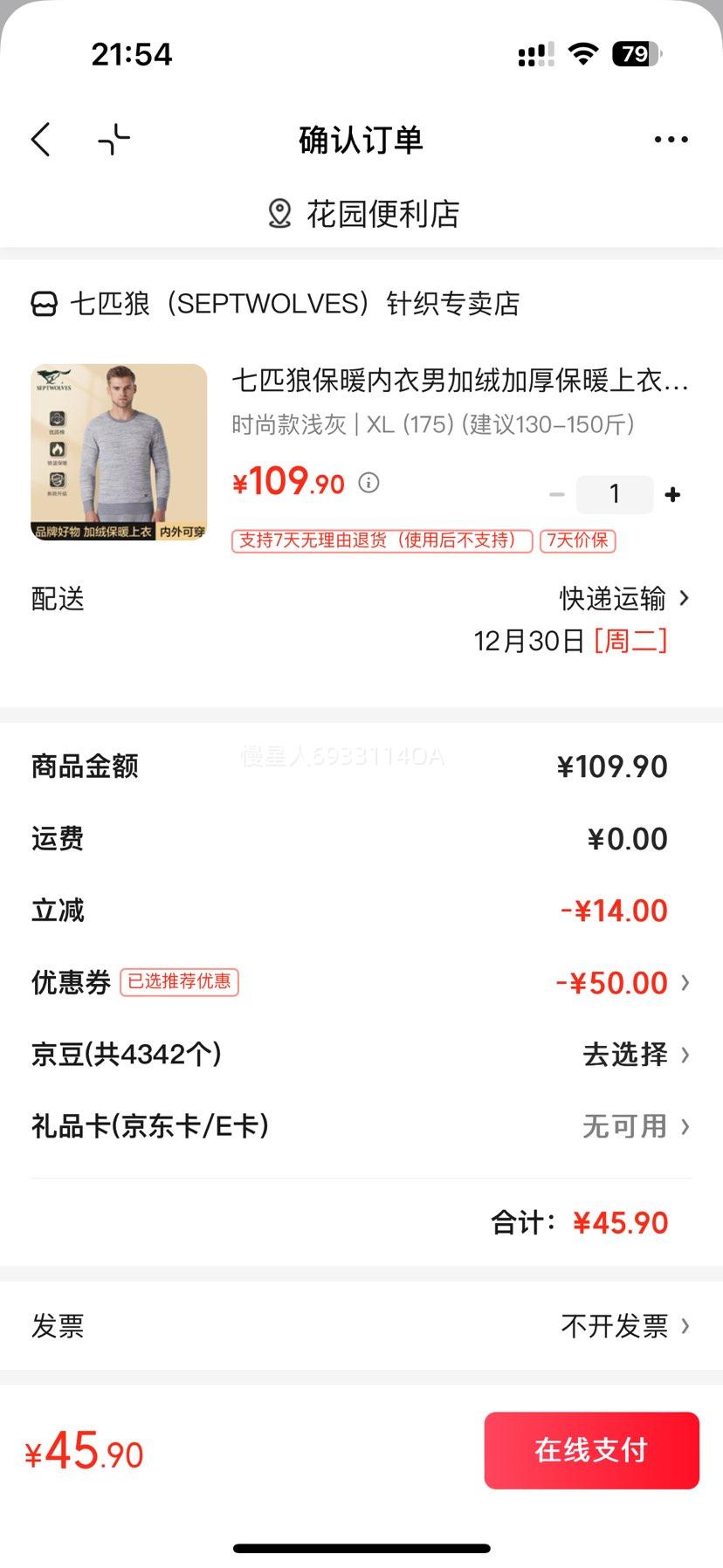Decrease item quantity with the minus button
Image resolution: width=723 pixels, height=1568 pixels.
(558, 493)
